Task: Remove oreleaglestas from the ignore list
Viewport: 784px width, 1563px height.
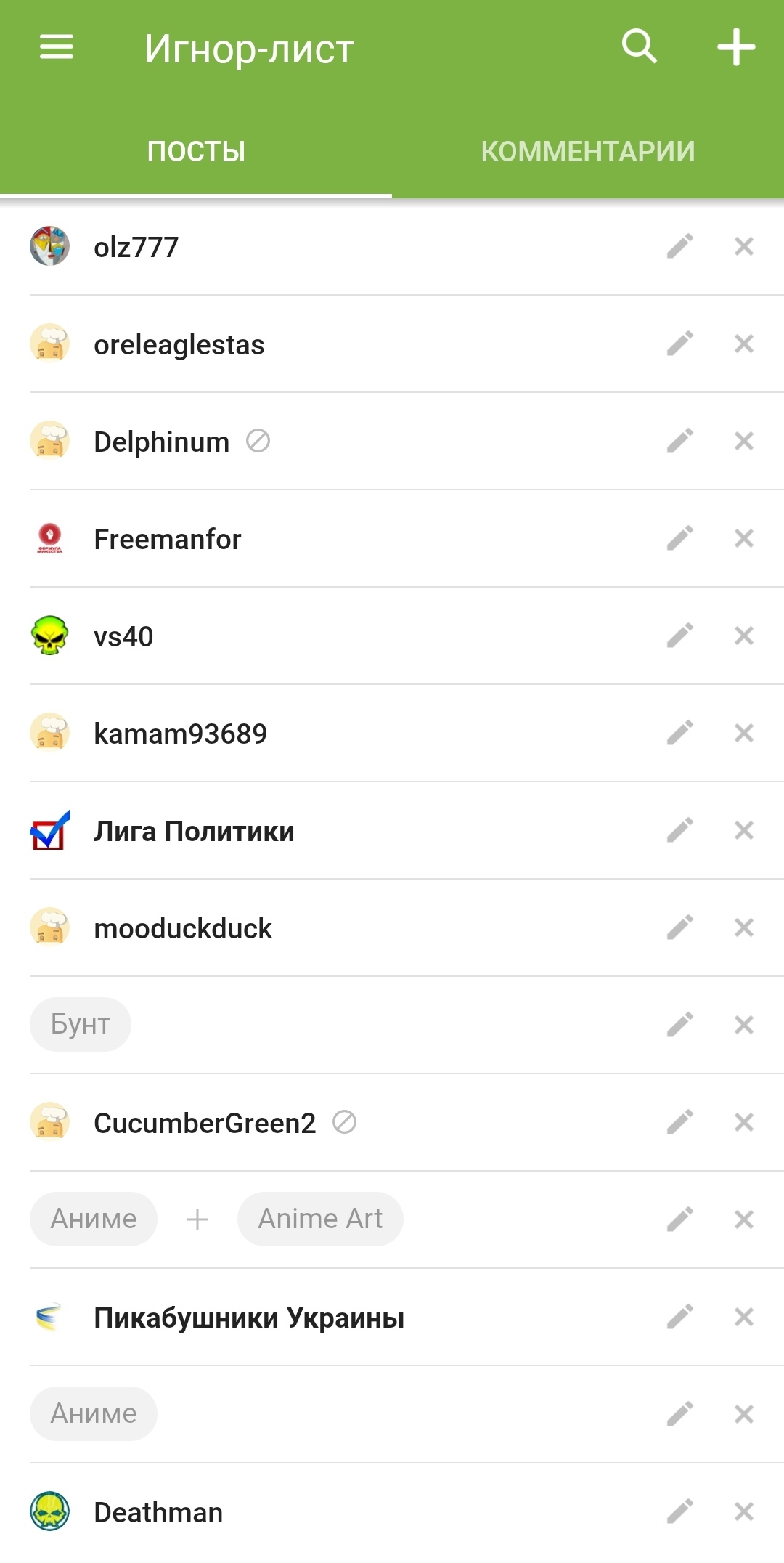Action: pos(744,344)
